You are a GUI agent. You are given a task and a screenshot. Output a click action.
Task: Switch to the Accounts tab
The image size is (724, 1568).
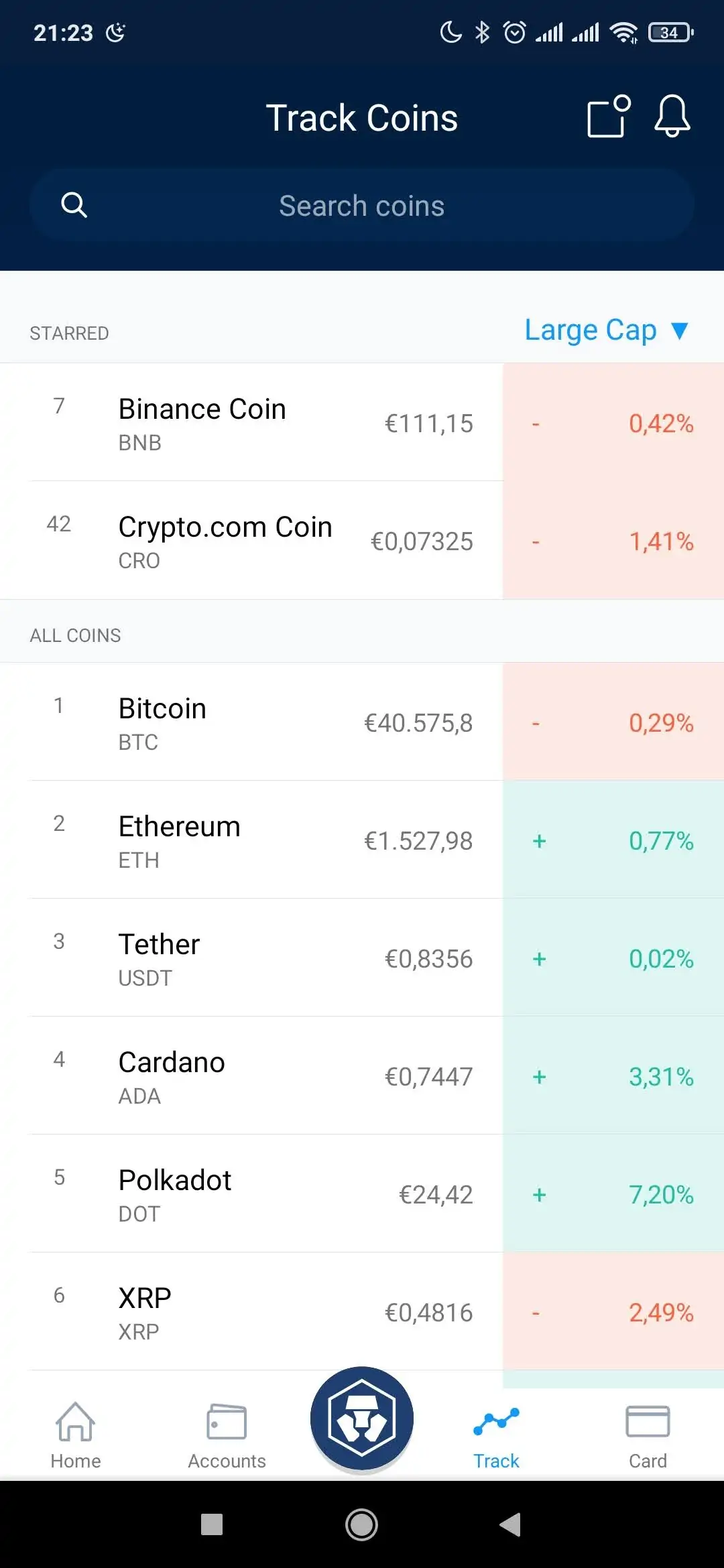tap(227, 1435)
